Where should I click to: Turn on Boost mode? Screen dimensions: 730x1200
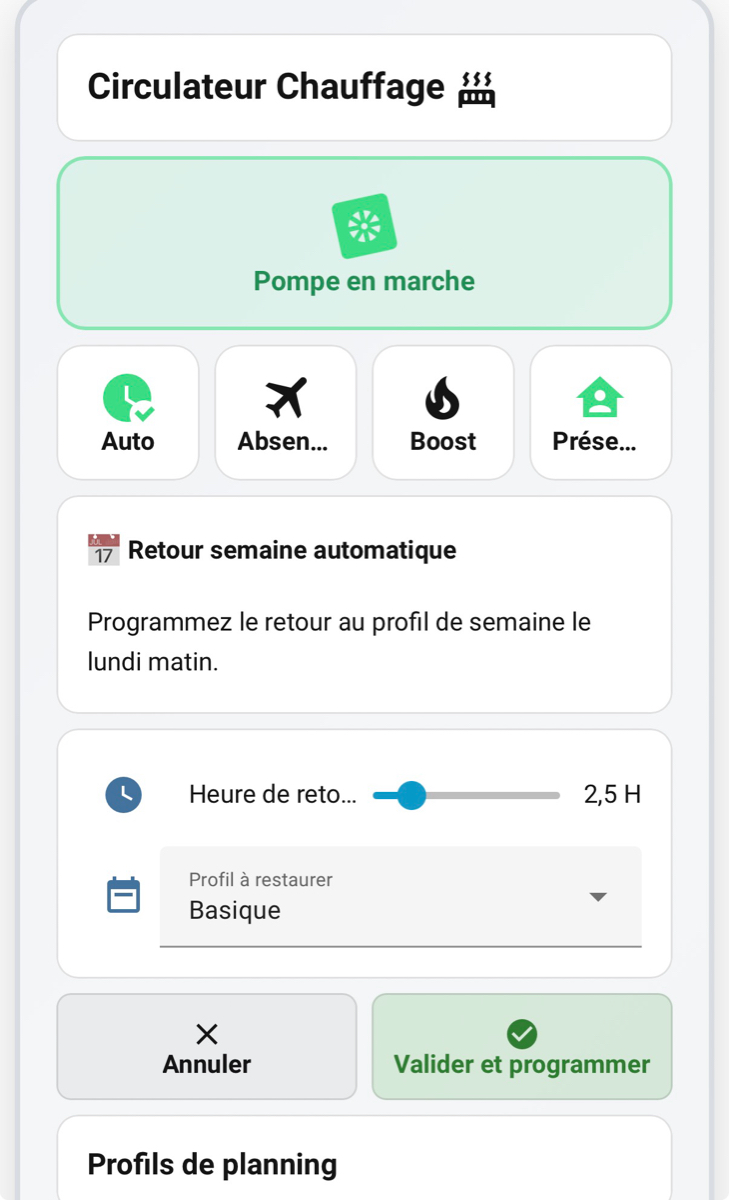point(443,413)
